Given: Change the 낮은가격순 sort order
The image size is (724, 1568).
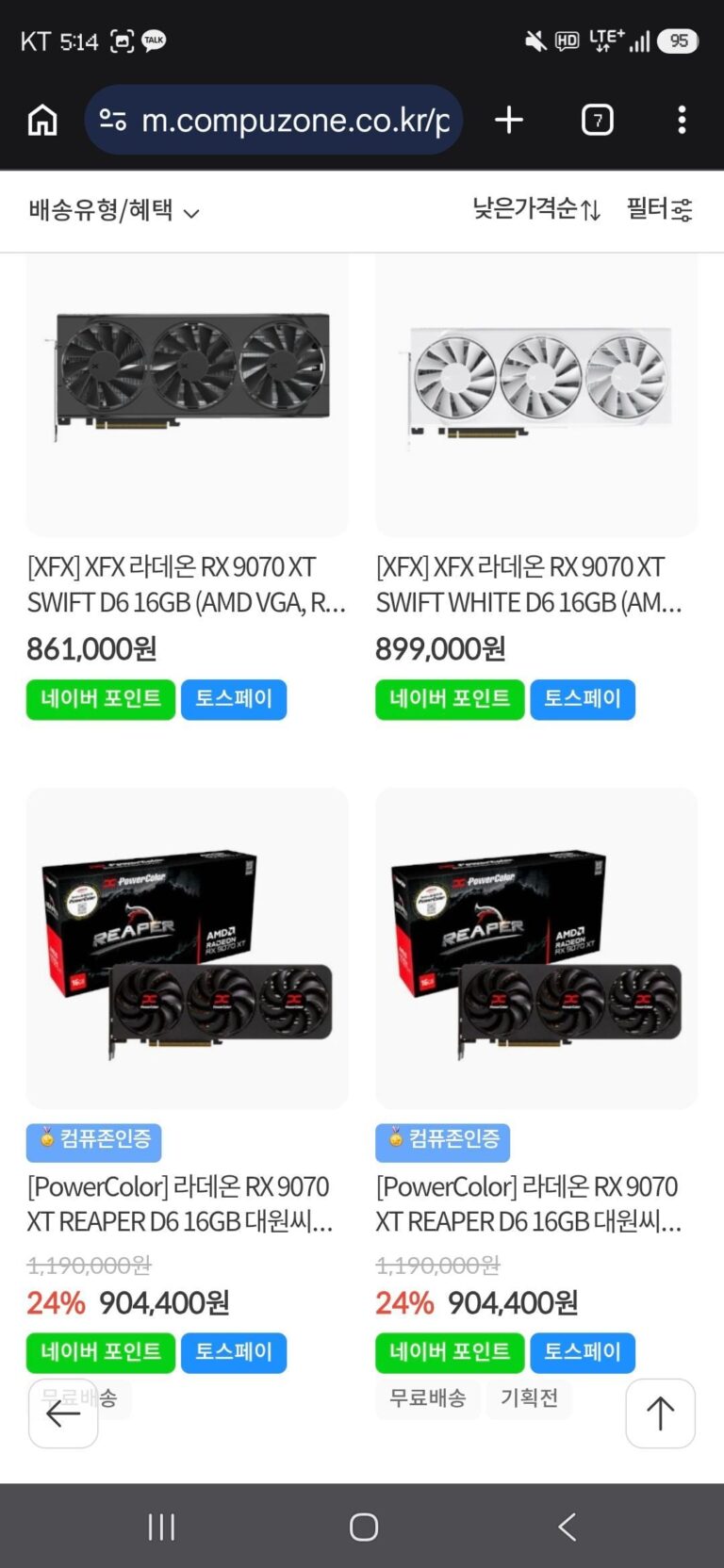Looking at the screenshot, I should (x=536, y=209).
